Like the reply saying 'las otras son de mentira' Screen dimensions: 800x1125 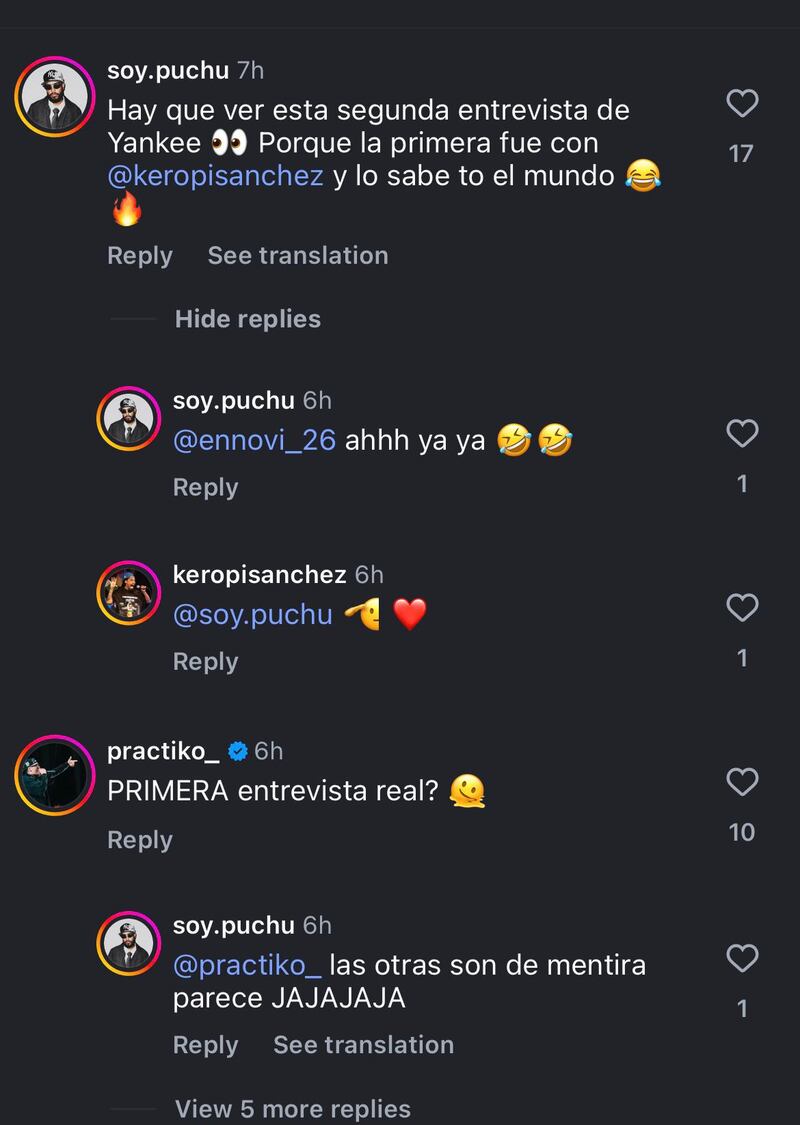coord(742,958)
